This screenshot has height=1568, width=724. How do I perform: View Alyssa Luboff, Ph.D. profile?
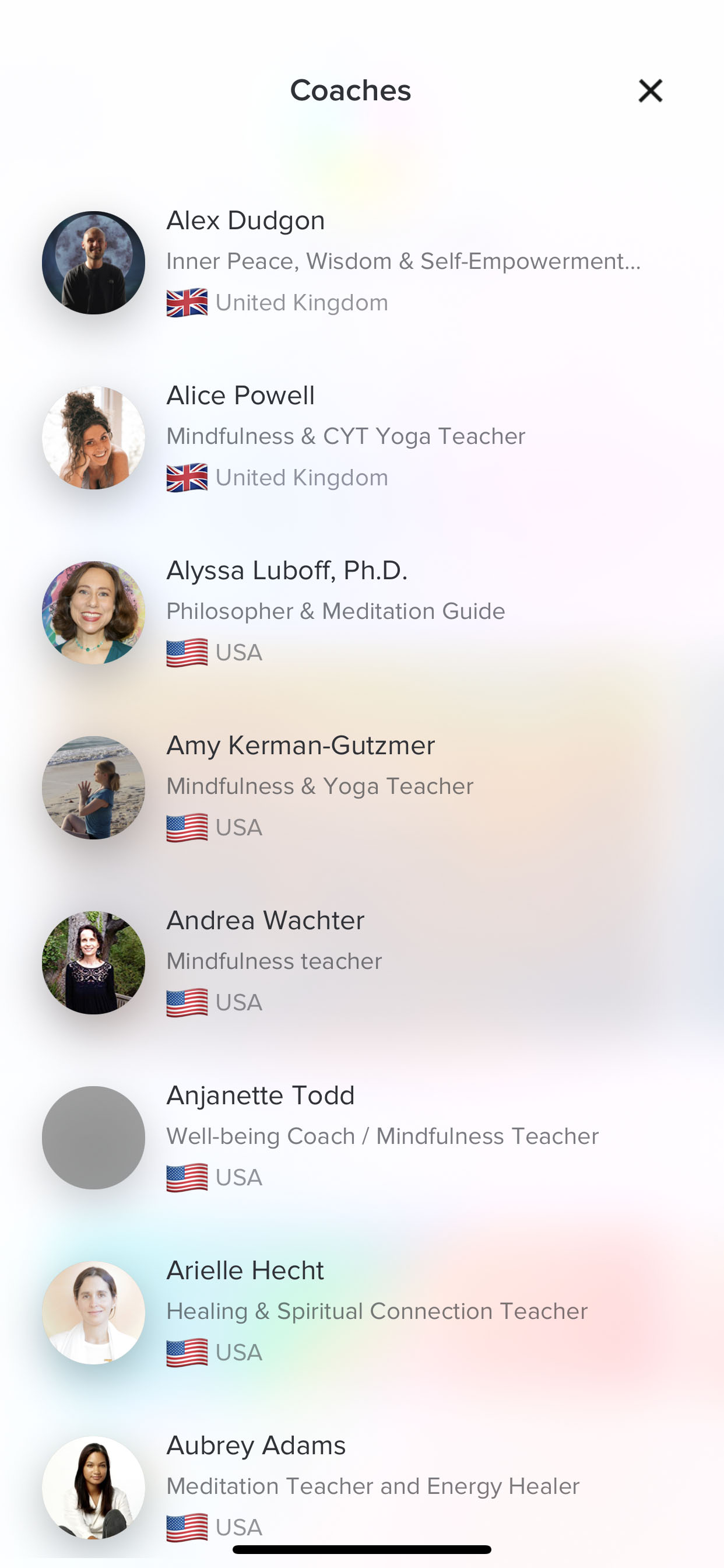point(362,612)
